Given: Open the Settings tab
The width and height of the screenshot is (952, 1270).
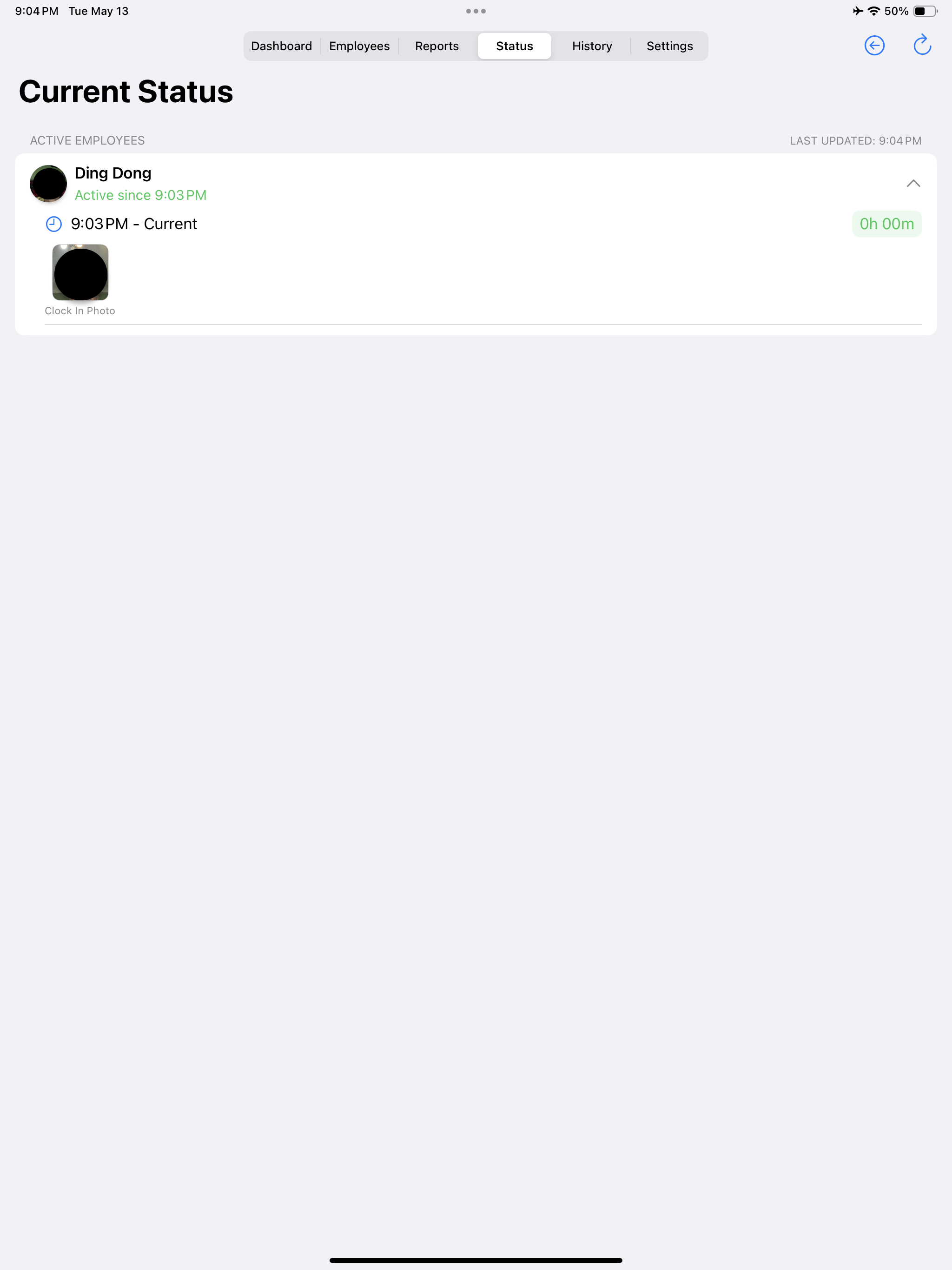Looking at the screenshot, I should (669, 46).
